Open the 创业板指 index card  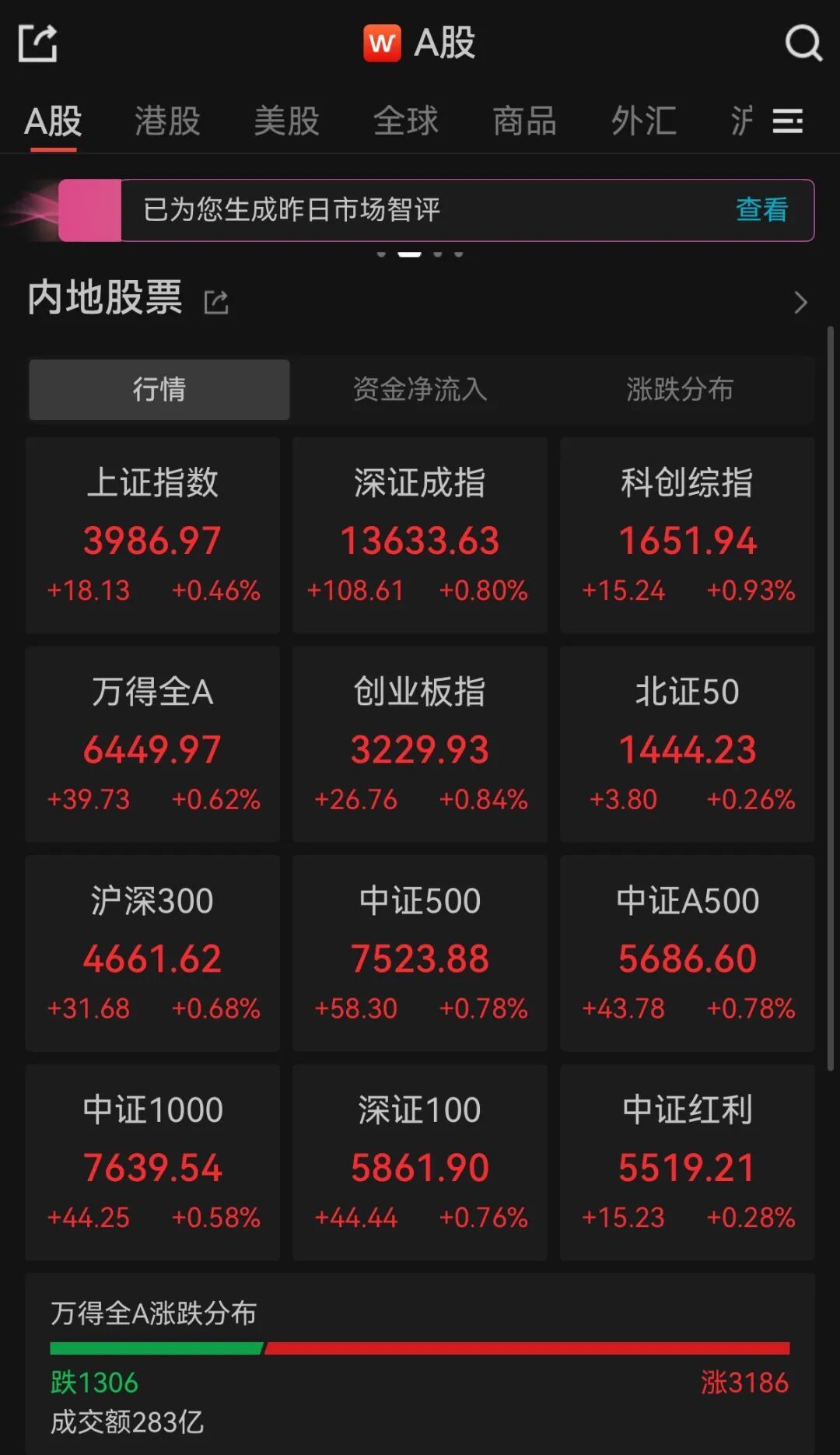420,745
